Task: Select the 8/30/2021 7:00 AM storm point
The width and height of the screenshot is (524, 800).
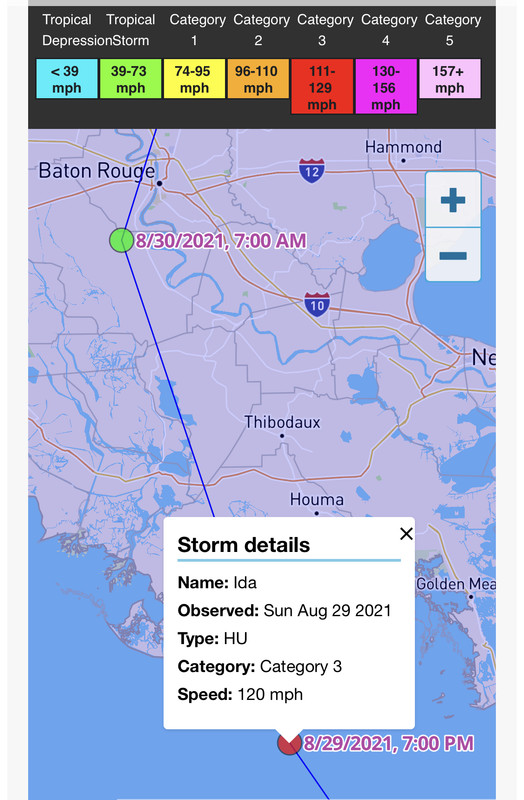Action: click(x=121, y=240)
